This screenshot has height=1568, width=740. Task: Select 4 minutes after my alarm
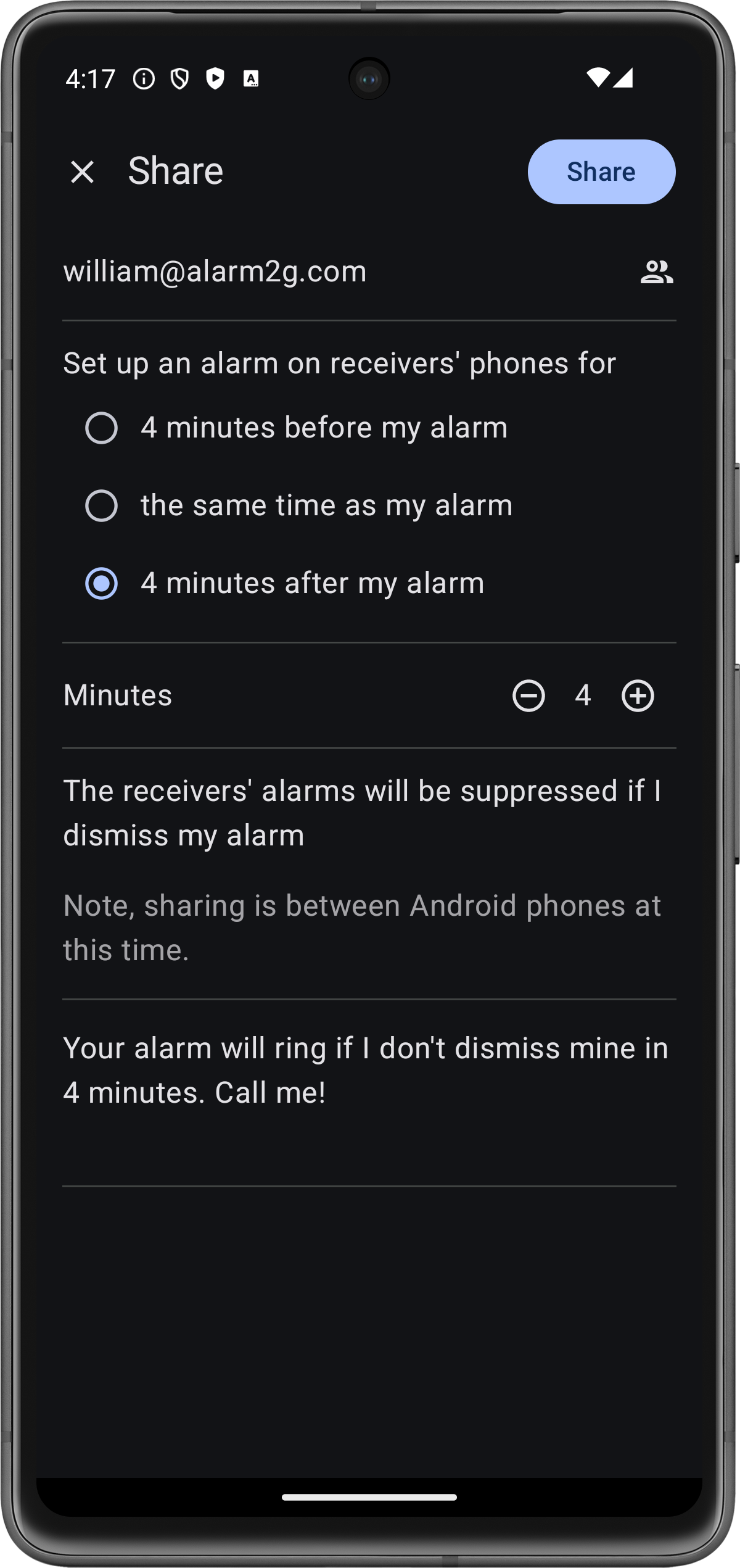[x=285, y=583]
